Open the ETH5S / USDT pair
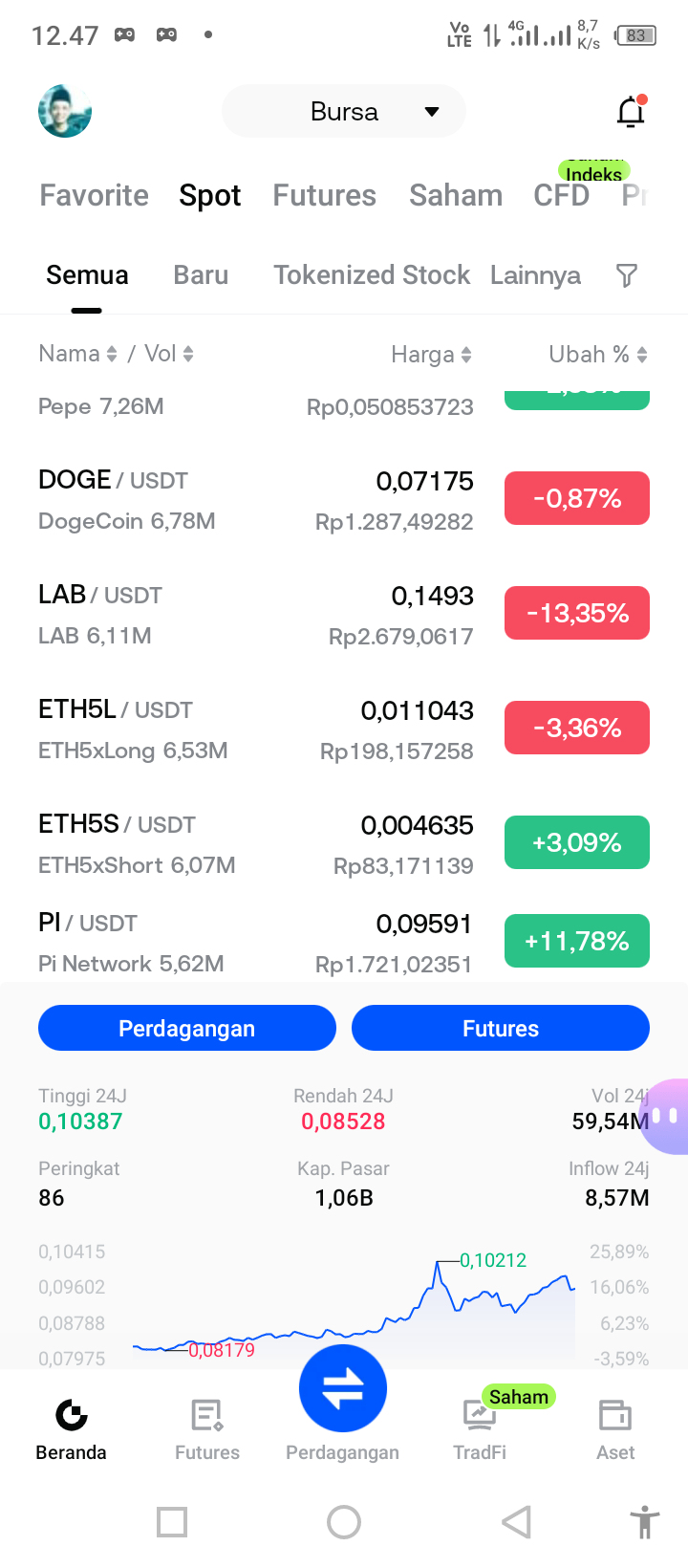This screenshot has width=688, height=1568. [x=344, y=843]
